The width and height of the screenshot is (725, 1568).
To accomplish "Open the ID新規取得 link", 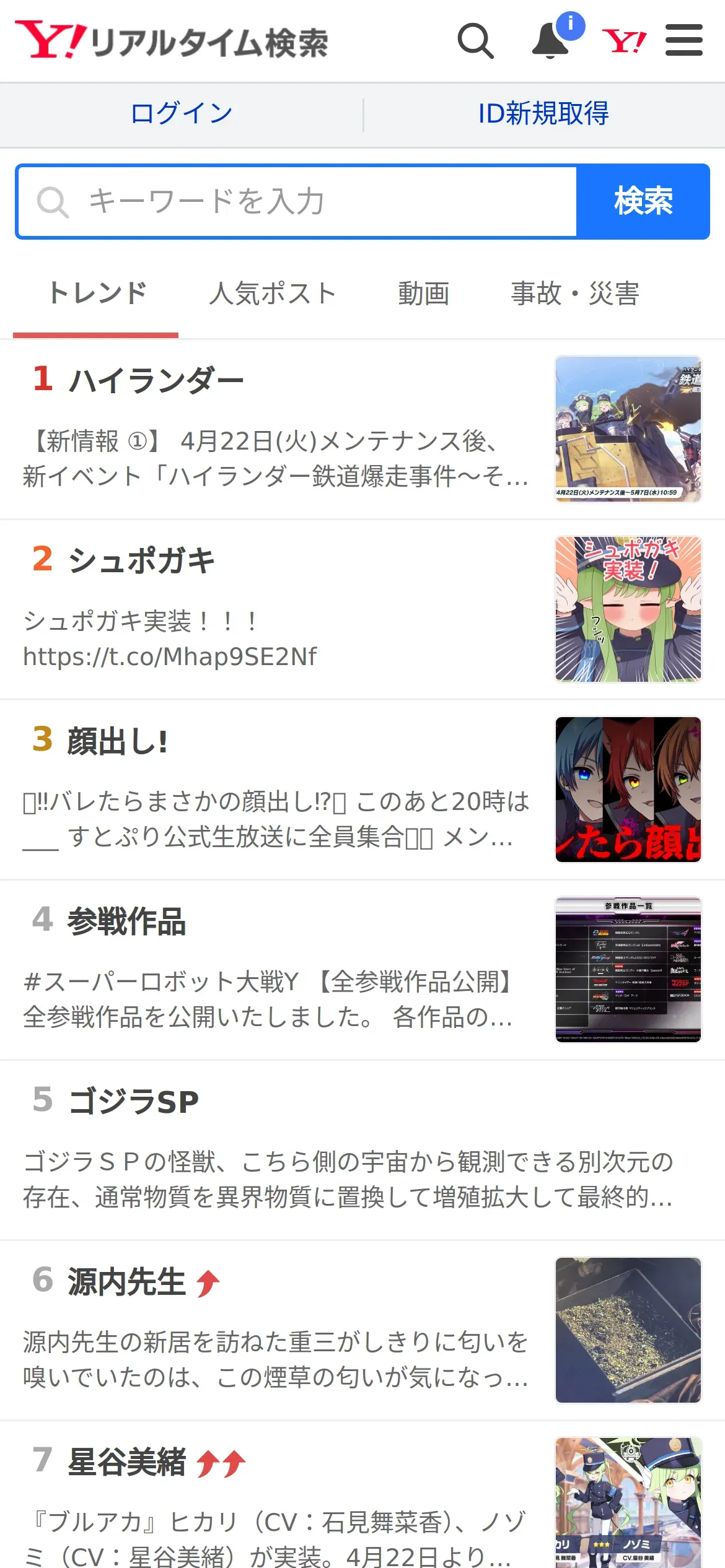I will point(543,114).
